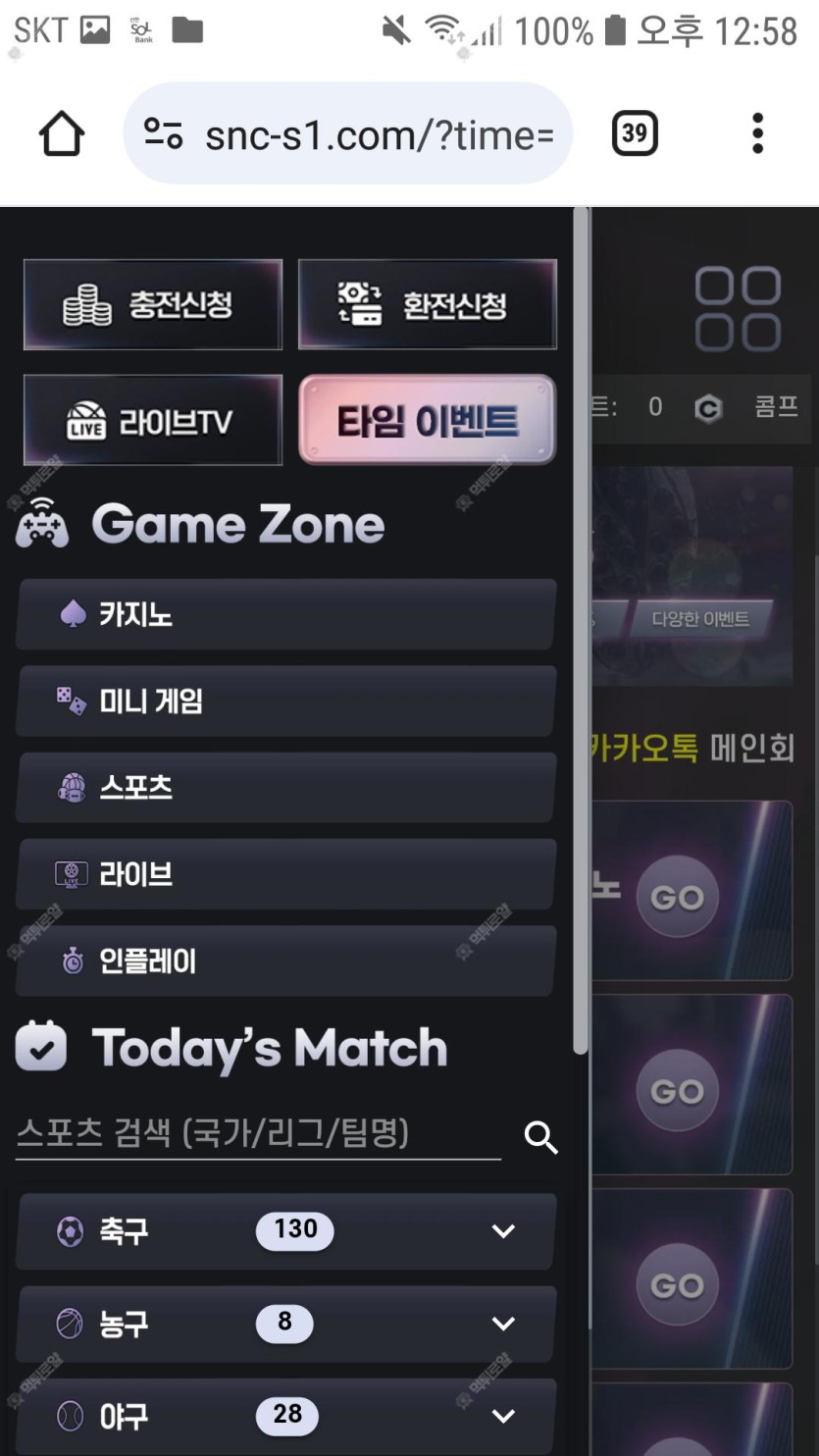The height and width of the screenshot is (1456, 819).
Task: Select 인플레이 menu item
Action: pos(286,961)
